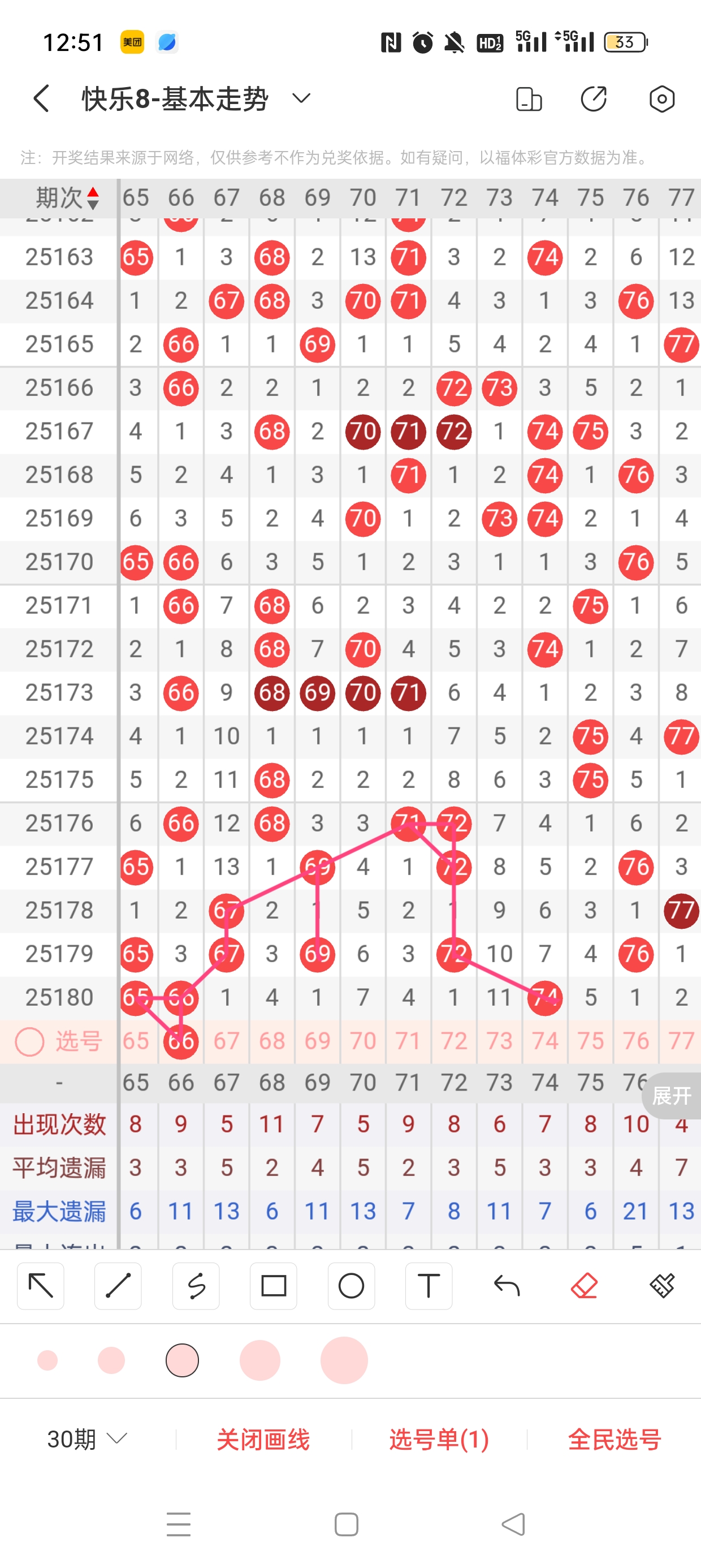The image size is (701, 1568).
Task: Go back using the header arrow
Action: pyautogui.click(x=41, y=98)
